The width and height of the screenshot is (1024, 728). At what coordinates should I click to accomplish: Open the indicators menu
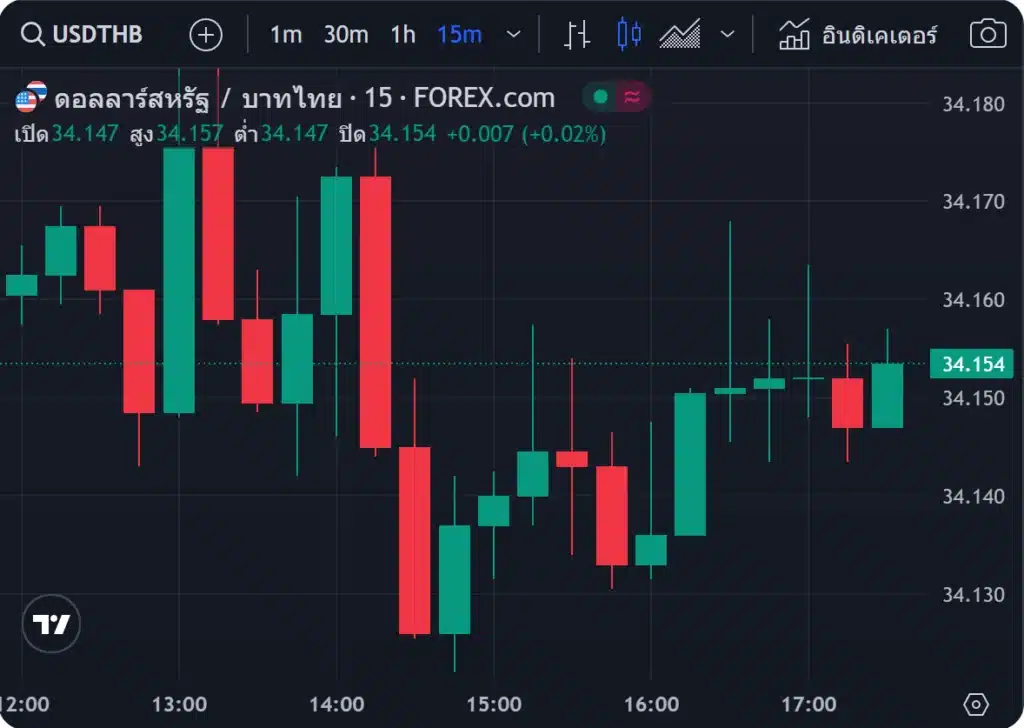[858, 35]
